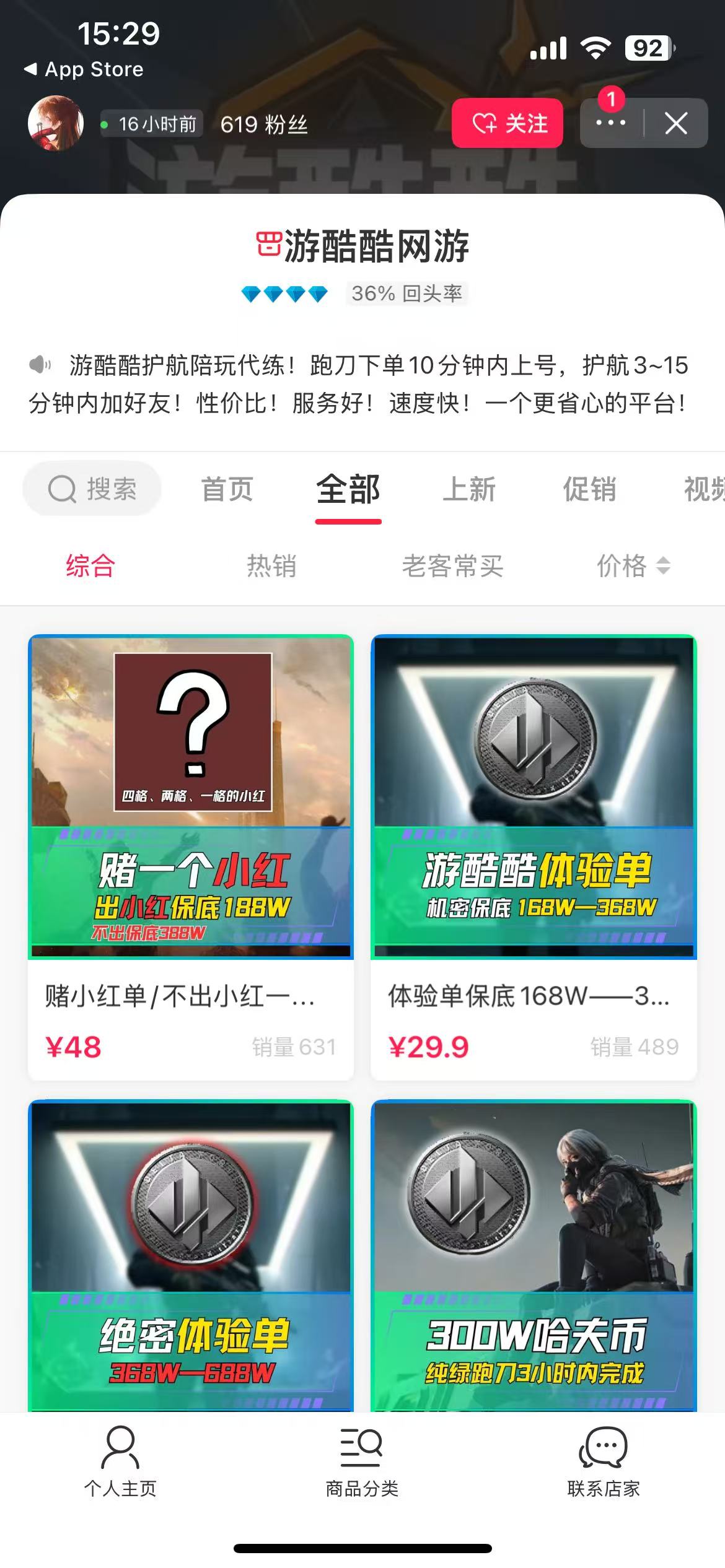This screenshot has width=725, height=1568.
Task: Open the 体验单保底168W product card
Action: (534, 858)
